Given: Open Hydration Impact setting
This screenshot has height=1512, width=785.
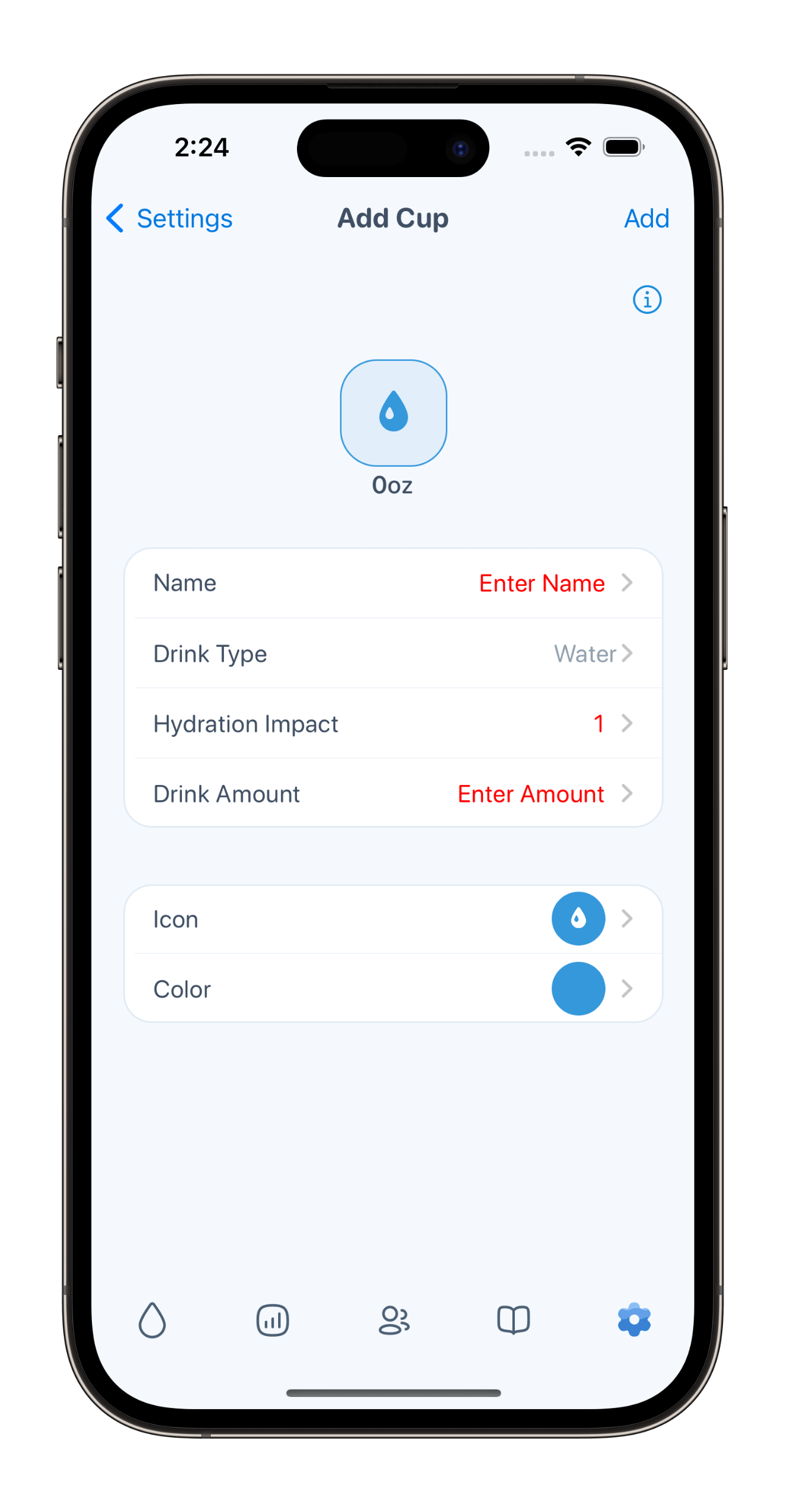Looking at the screenshot, I should [x=393, y=723].
